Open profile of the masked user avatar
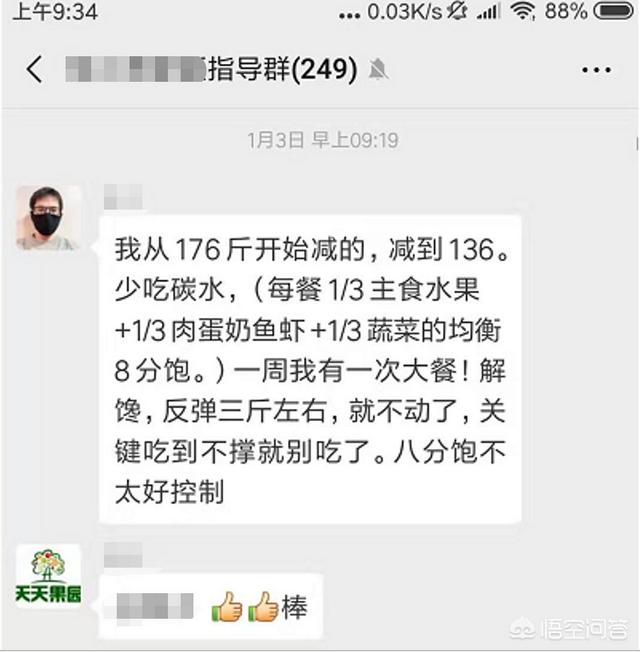The height and width of the screenshot is (652, 640). click(x=48, y=217)
